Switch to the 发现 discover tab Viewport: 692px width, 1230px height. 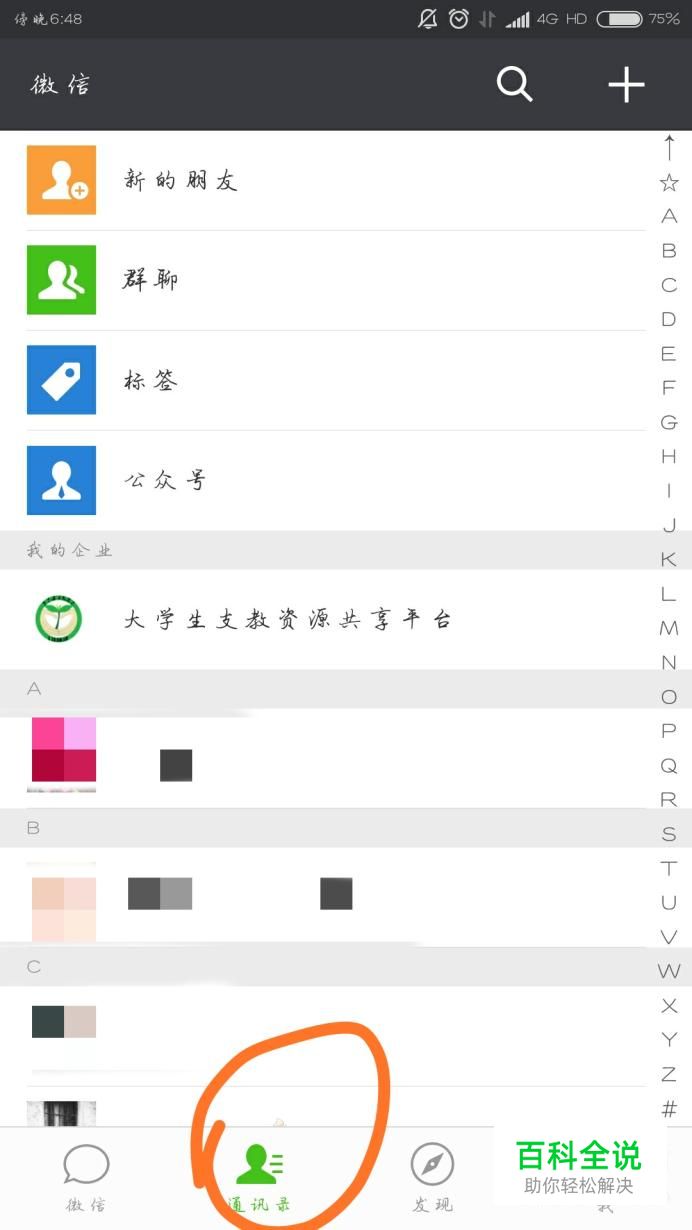[432, 1178]
